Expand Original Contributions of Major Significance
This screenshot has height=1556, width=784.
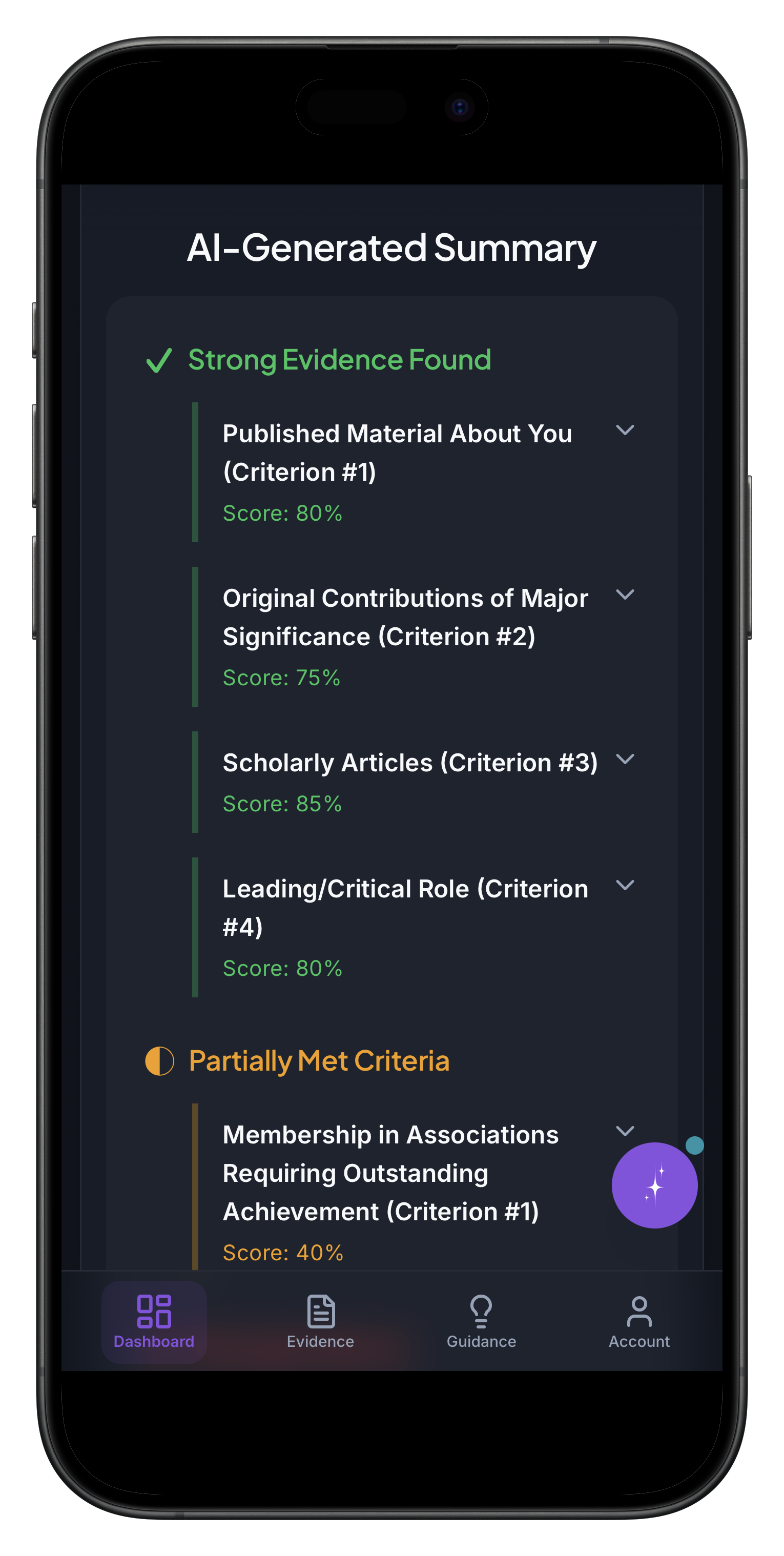pyautogui.click(x=626, y=596)
